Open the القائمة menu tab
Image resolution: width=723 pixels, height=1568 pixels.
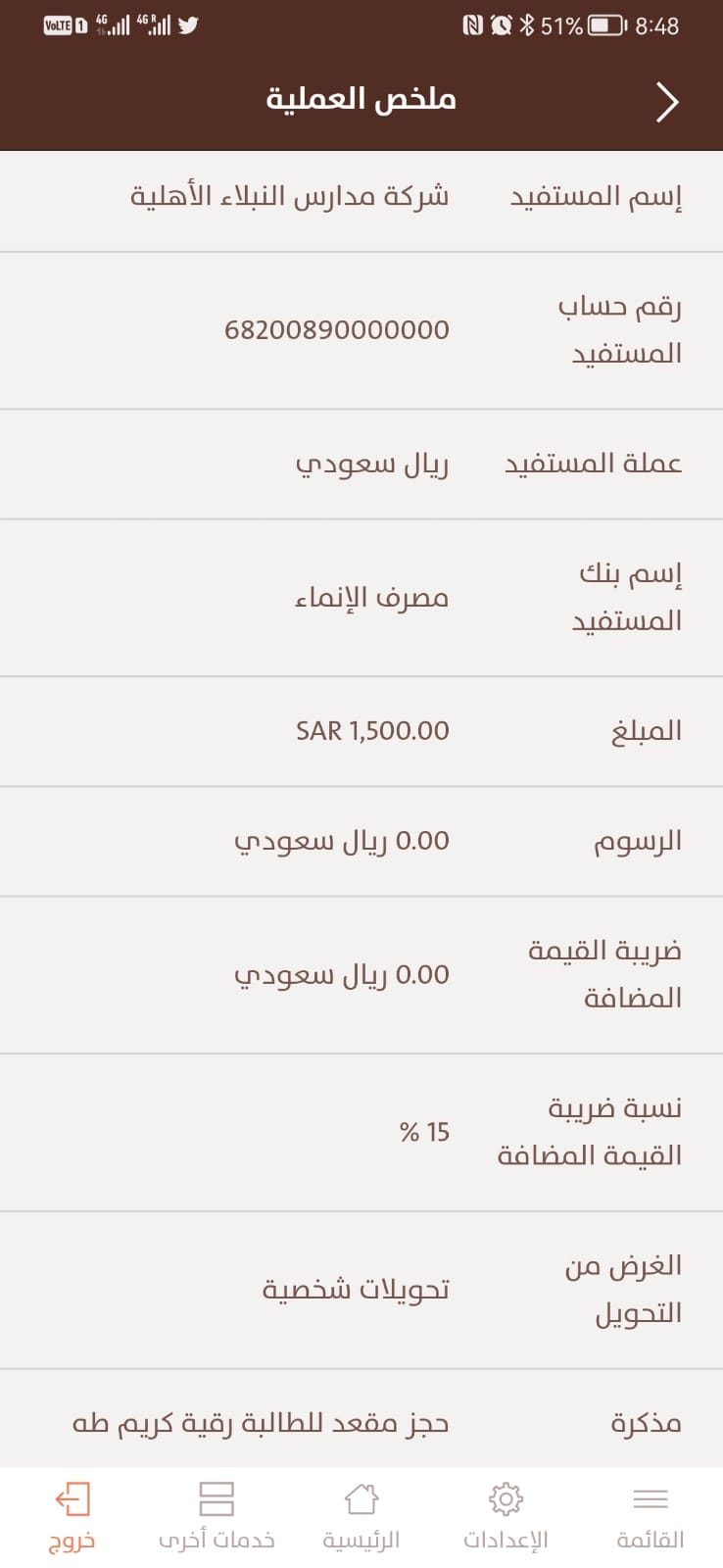pos(651,1517)
